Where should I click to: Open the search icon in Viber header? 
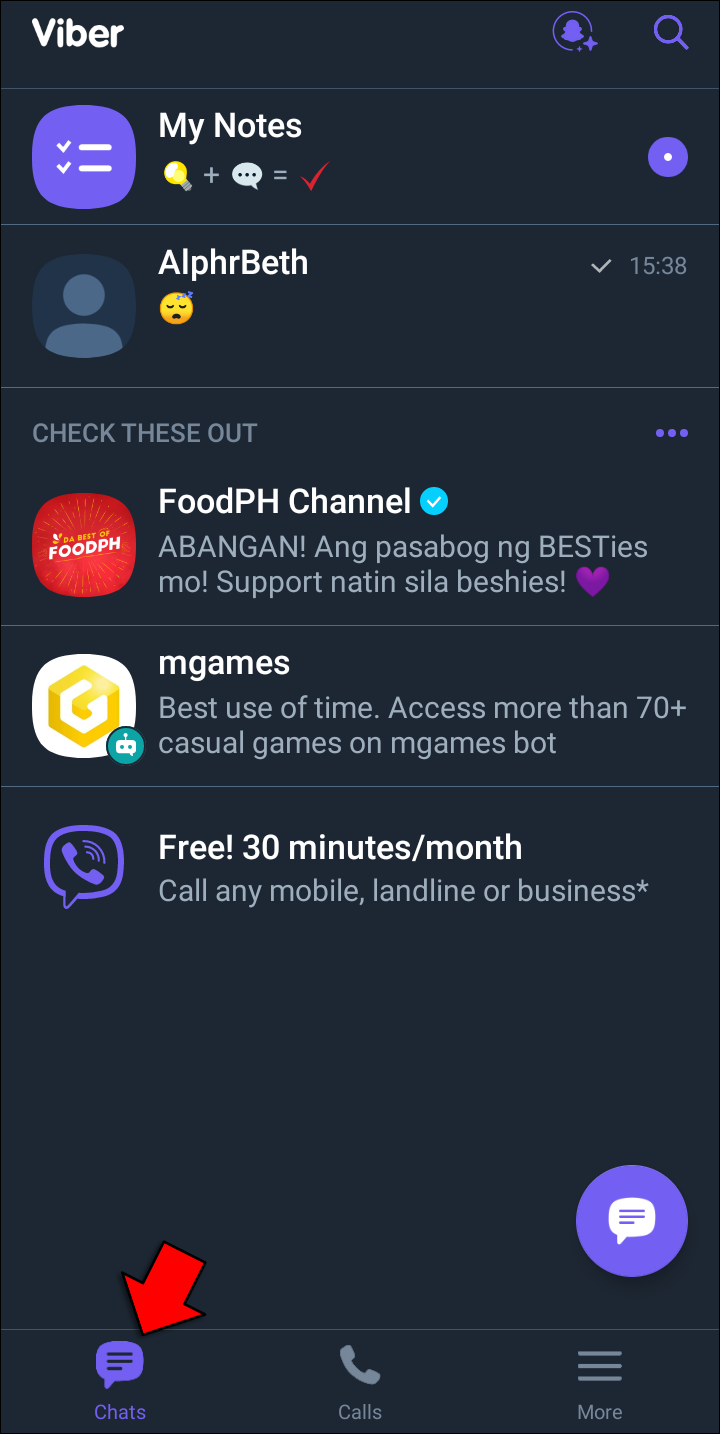[x=670, y=33]
